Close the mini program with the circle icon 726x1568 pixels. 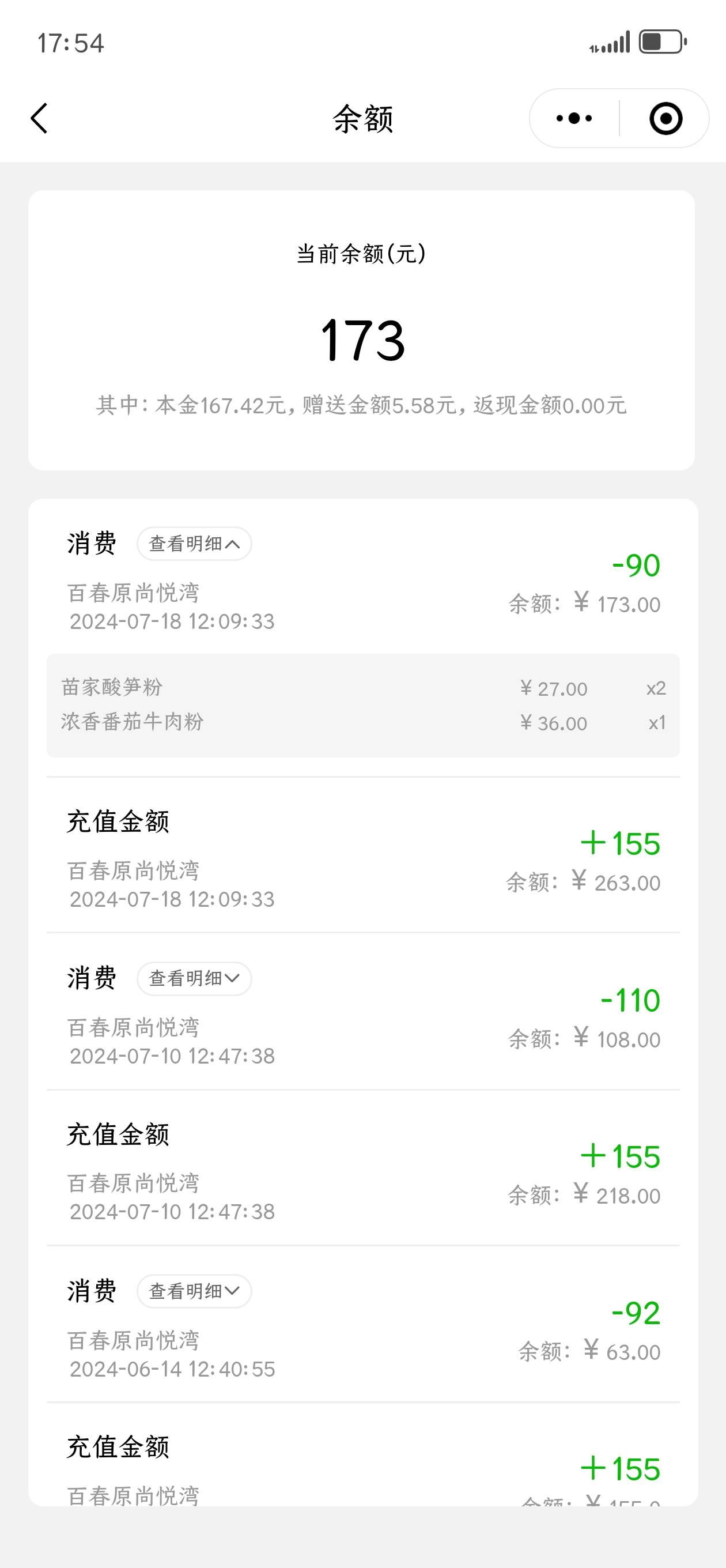[665, 118]
